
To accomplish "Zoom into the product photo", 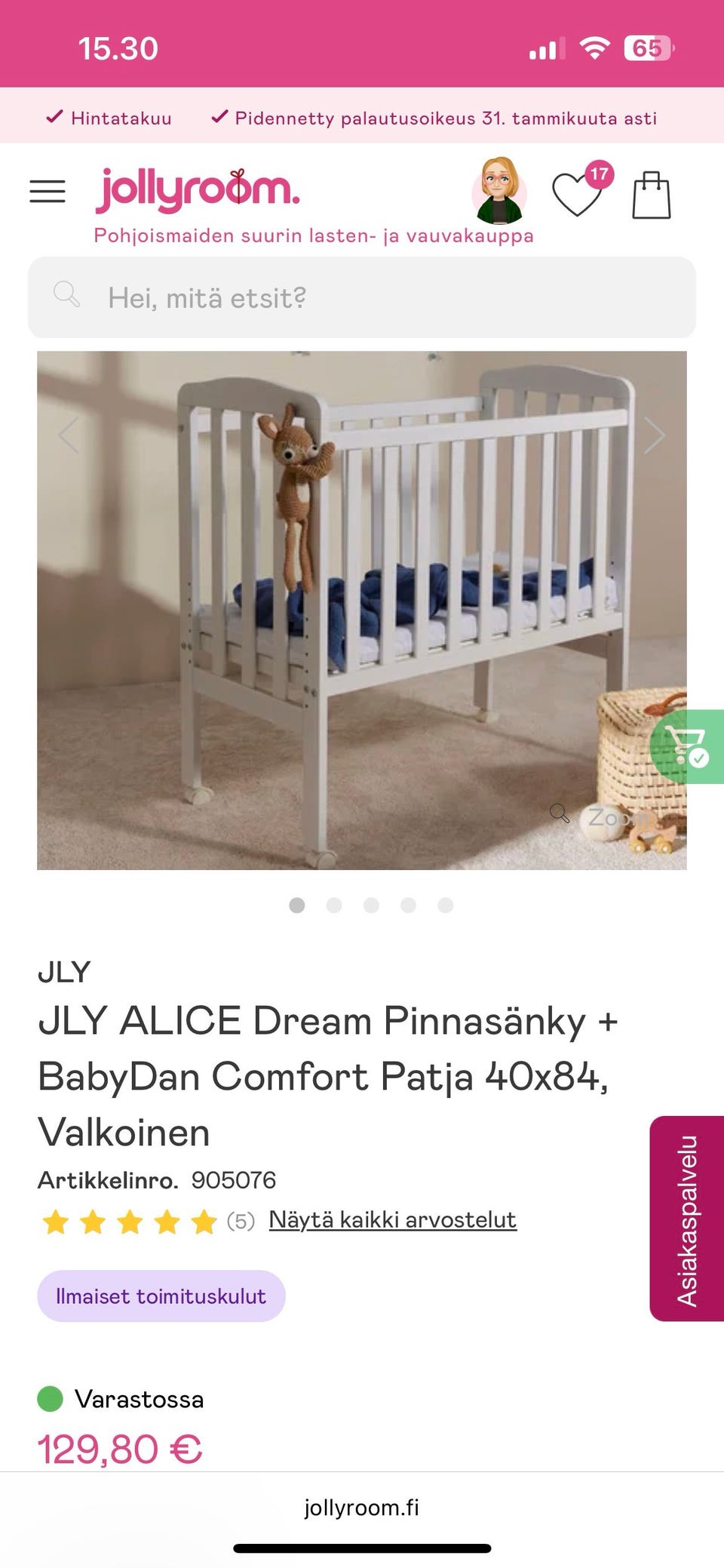I will [x=603, y=816].
